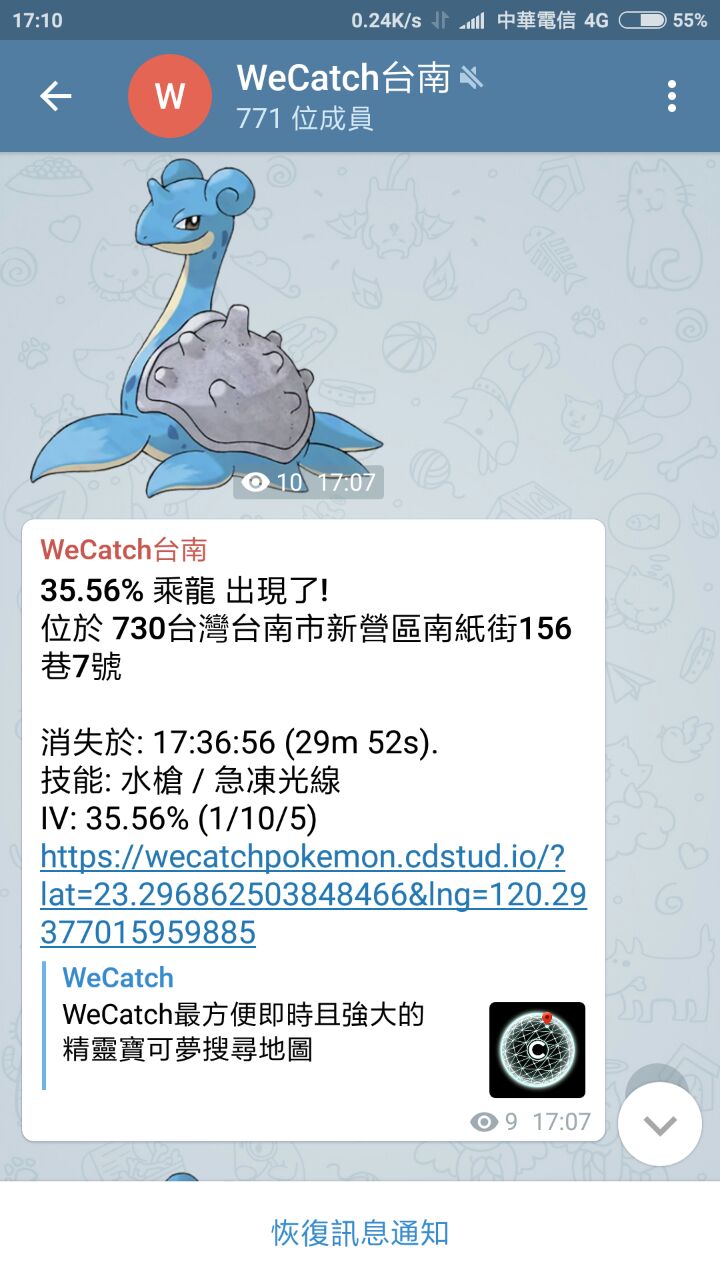Tap the WeCatch台南 sender name in message
This screenshot has height=1280, width=720.
tap(124, 549)
